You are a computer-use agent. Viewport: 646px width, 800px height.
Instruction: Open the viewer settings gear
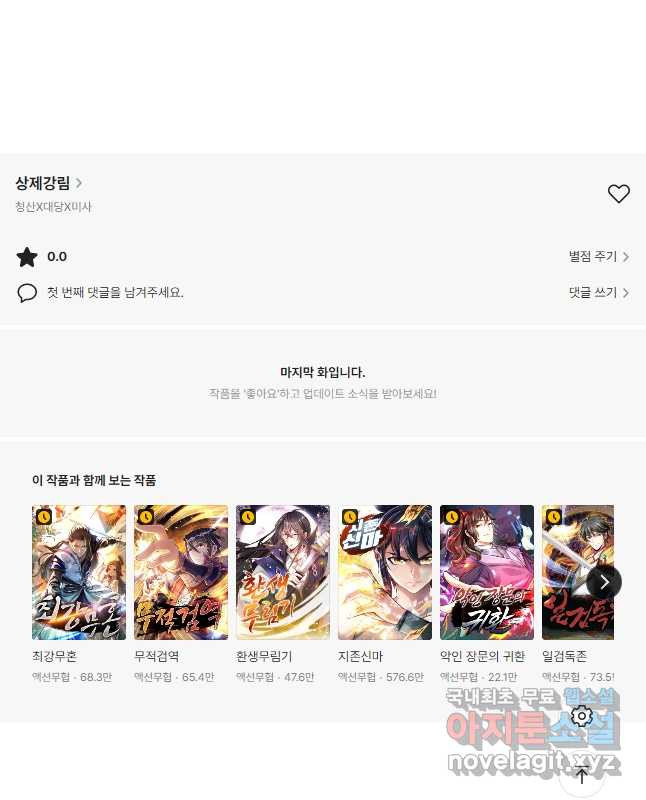coord(582,716)
